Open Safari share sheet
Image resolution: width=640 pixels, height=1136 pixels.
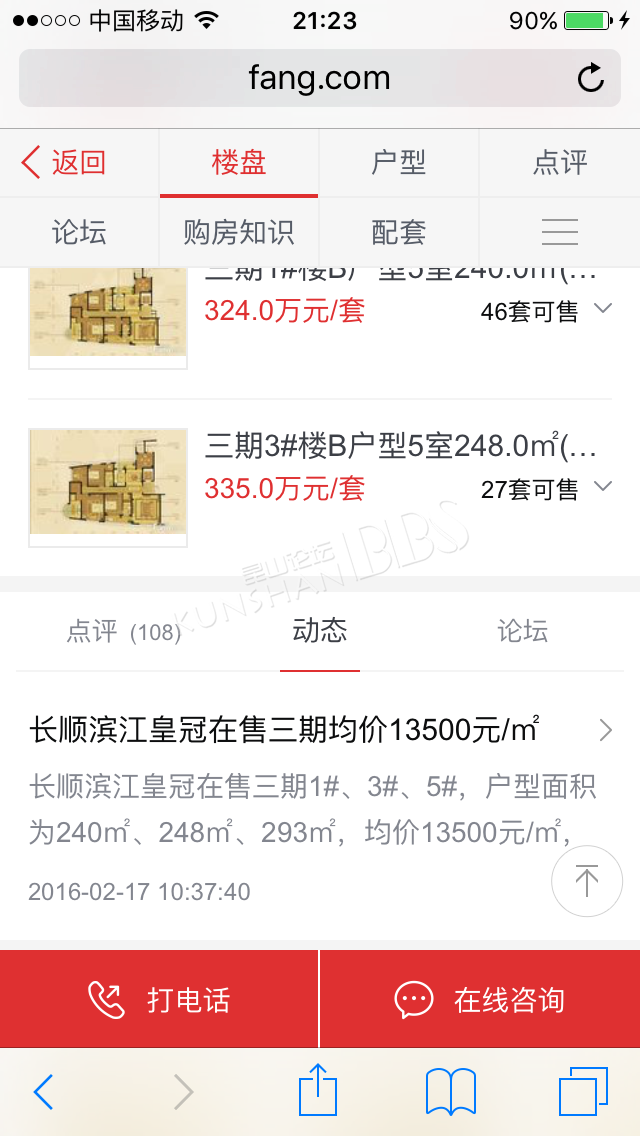(318, 1088)
